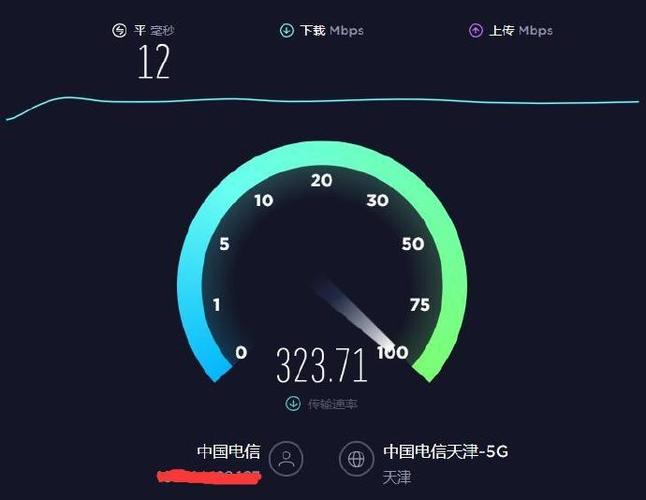Open the China Telecom Tianjin-5G server globe icon

point(356,459)
